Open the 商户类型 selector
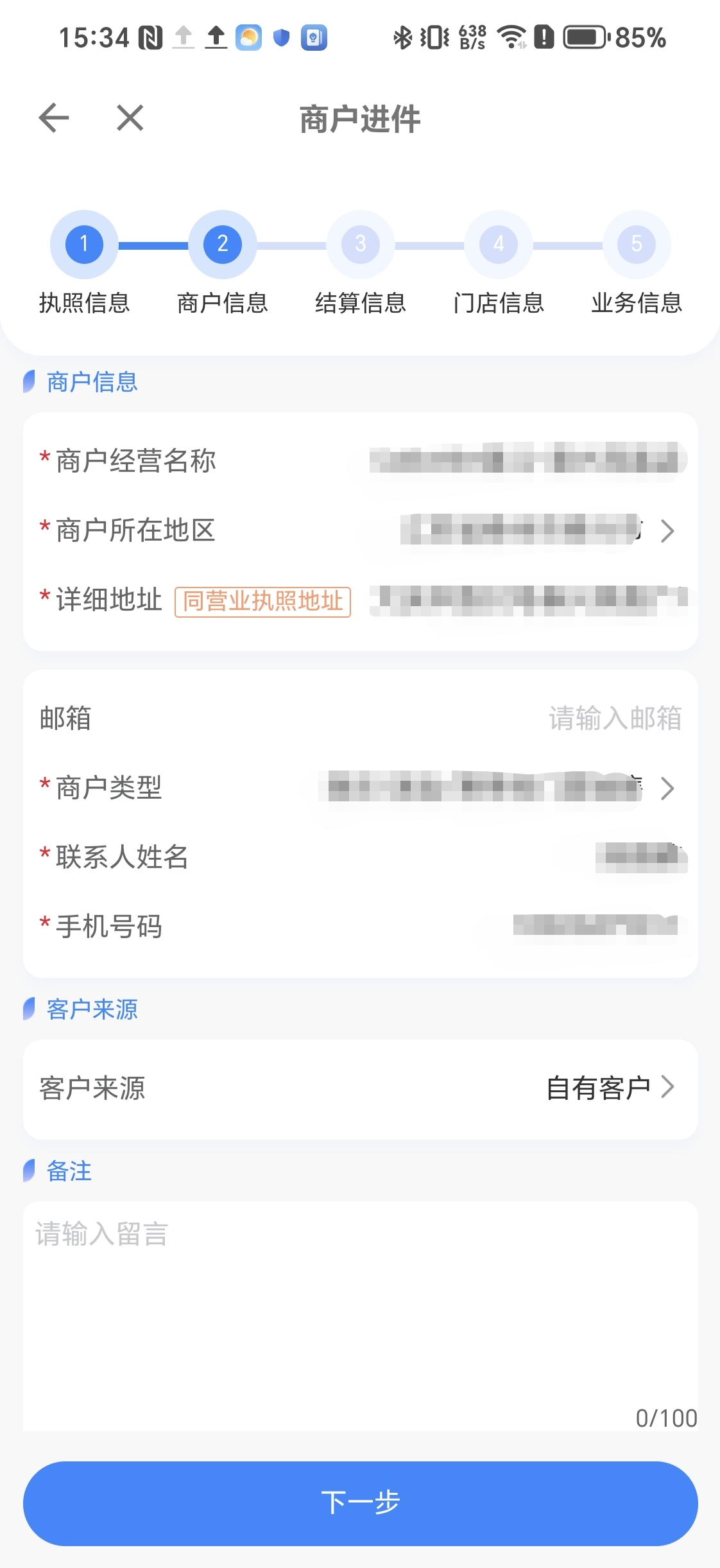The image size is (720, 1568). tap(361, 788)
